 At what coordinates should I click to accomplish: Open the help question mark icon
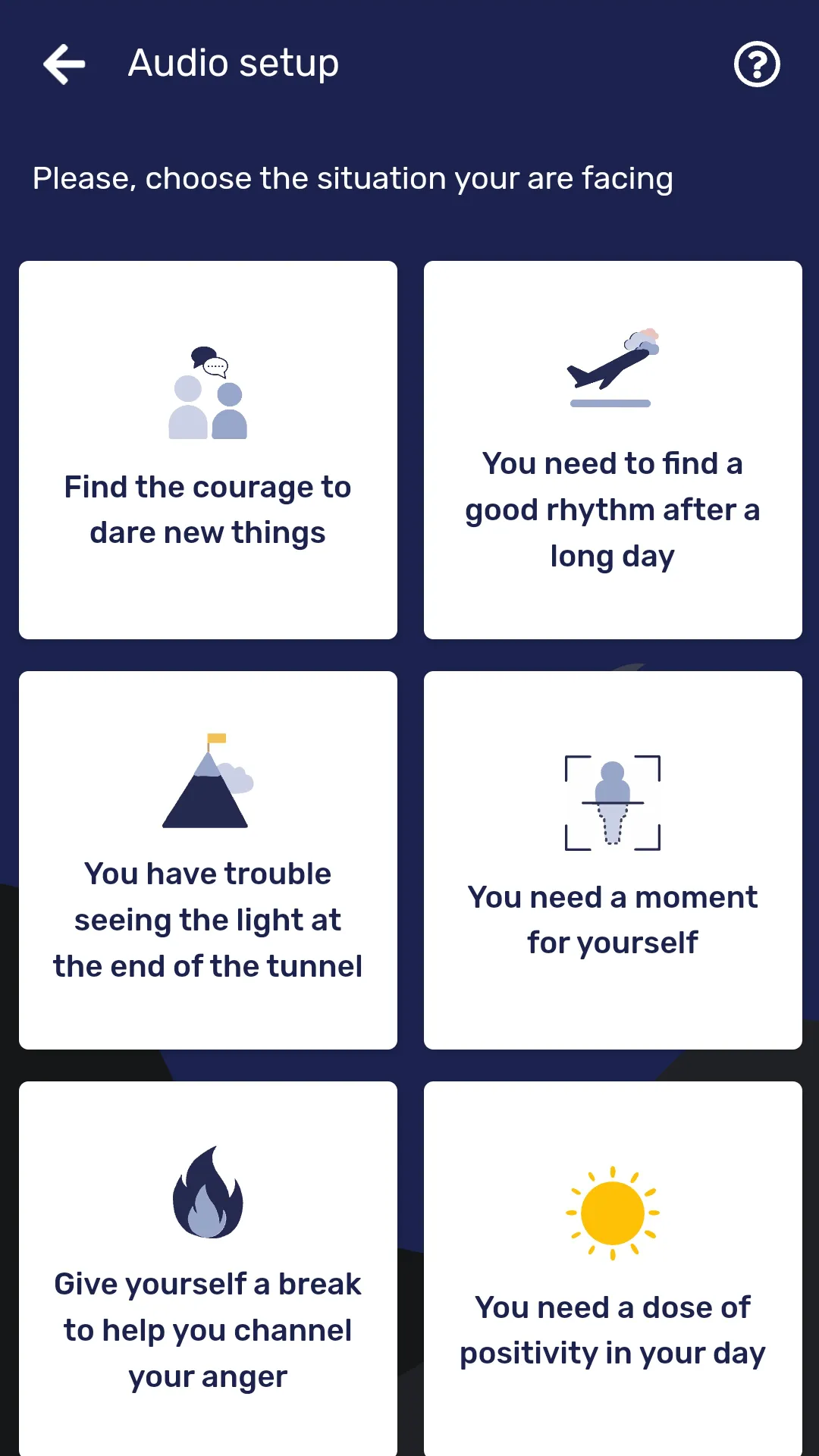pos(757,64)
